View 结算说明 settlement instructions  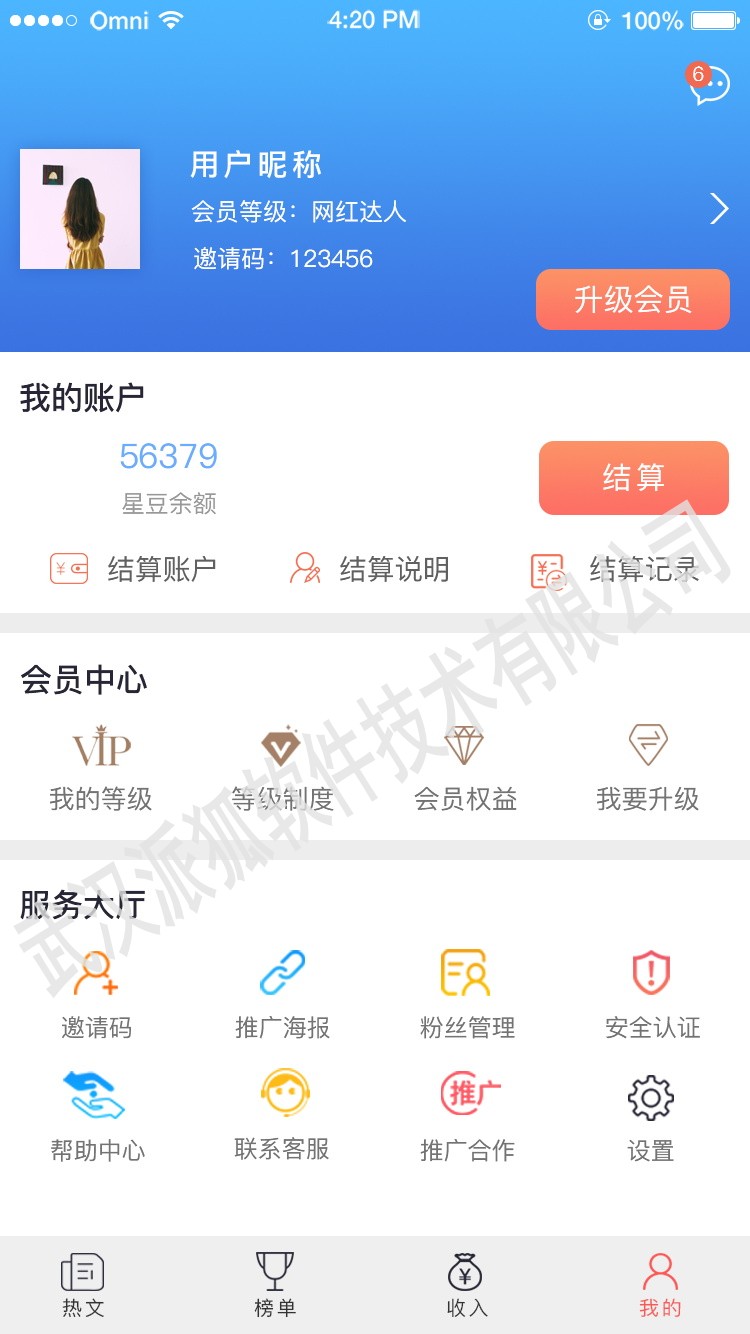369,569
